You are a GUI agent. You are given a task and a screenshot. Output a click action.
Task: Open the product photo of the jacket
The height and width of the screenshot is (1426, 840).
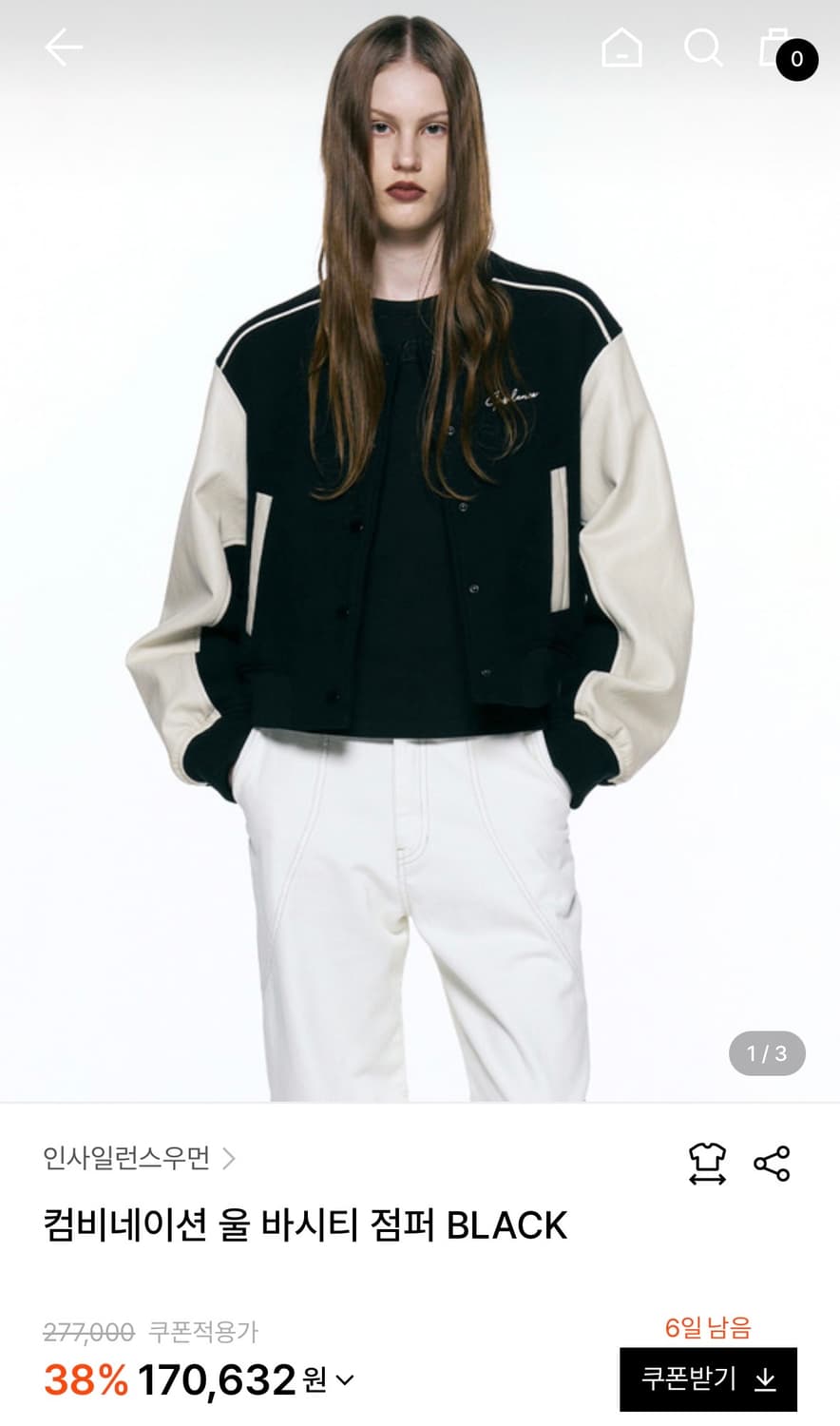point(420,551)
